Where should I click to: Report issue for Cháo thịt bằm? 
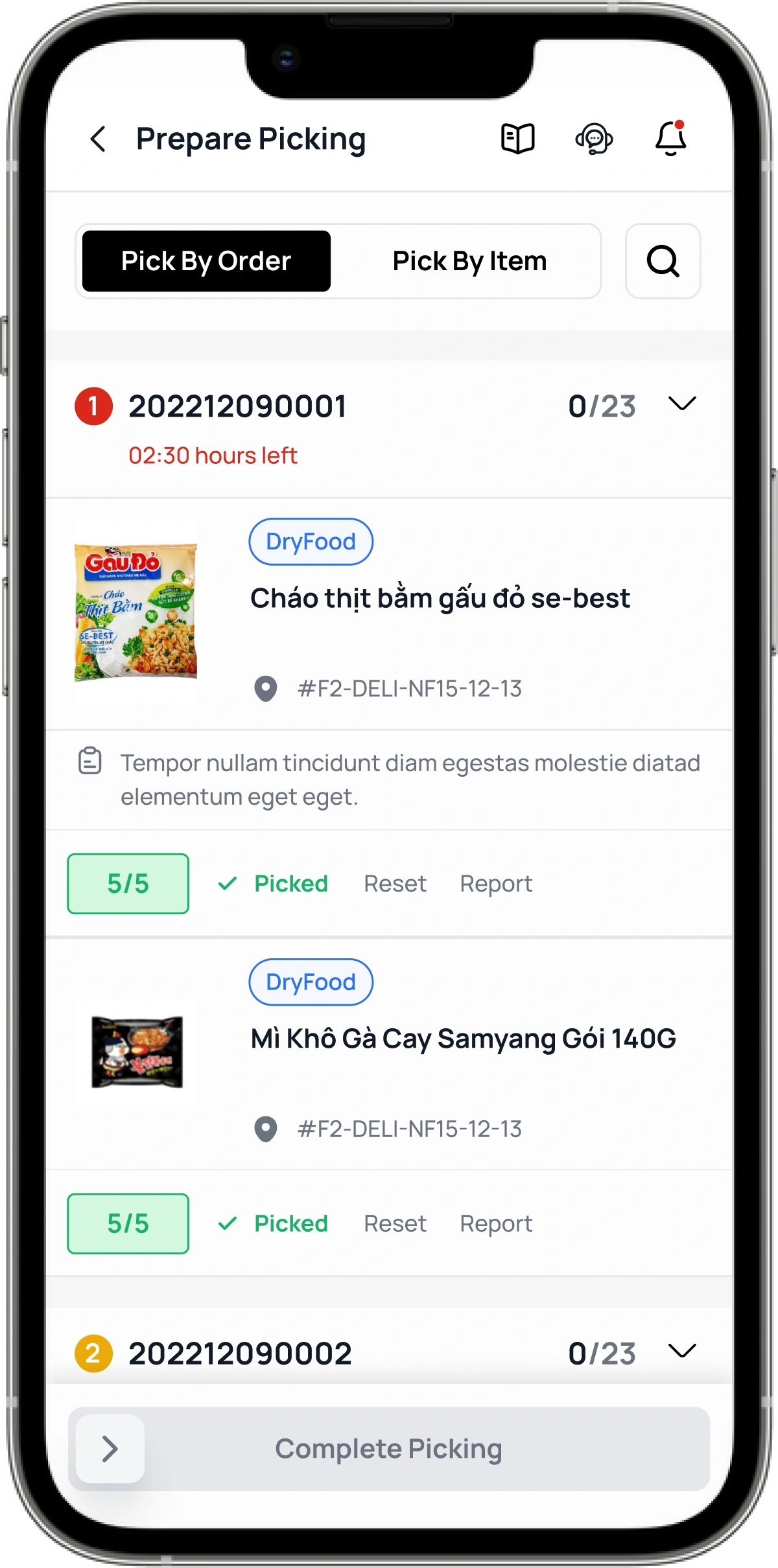(x=496, y=884)
